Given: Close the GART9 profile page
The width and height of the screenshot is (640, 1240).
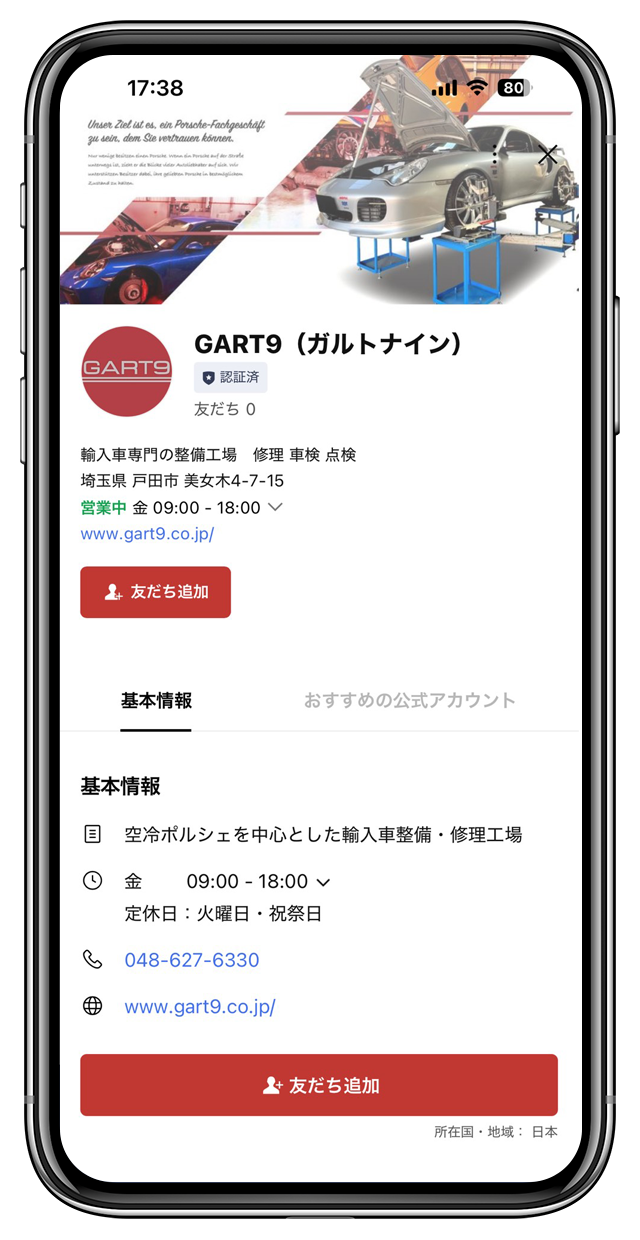Looking at the screenshot, I should click(x=548, y=155).
